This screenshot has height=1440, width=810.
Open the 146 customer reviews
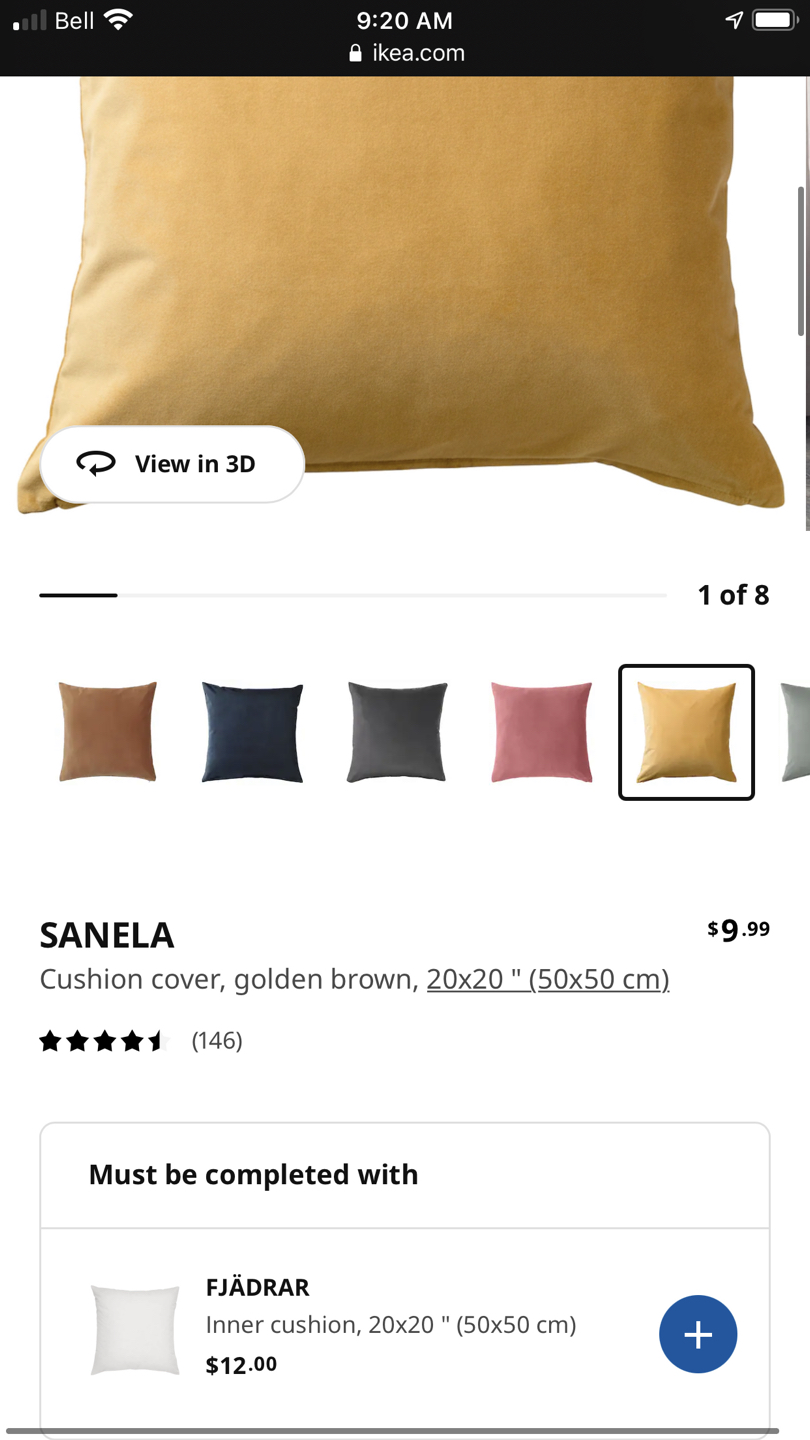[x=216, y=1041]
